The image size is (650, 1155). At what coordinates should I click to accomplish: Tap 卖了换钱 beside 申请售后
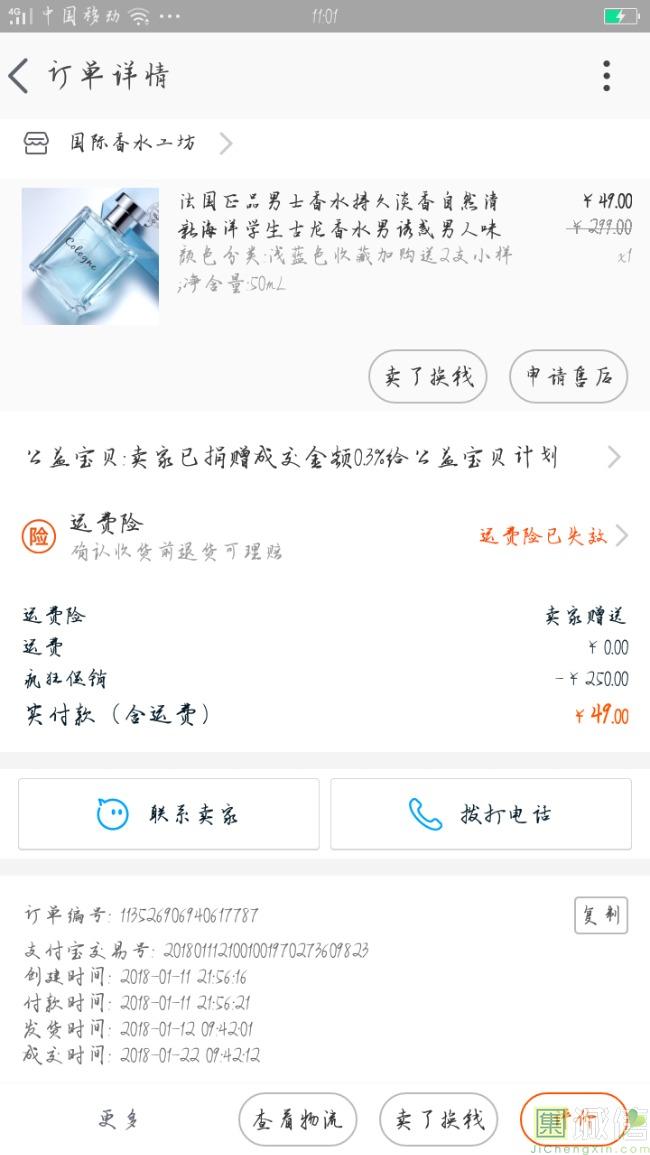[428, 377]
